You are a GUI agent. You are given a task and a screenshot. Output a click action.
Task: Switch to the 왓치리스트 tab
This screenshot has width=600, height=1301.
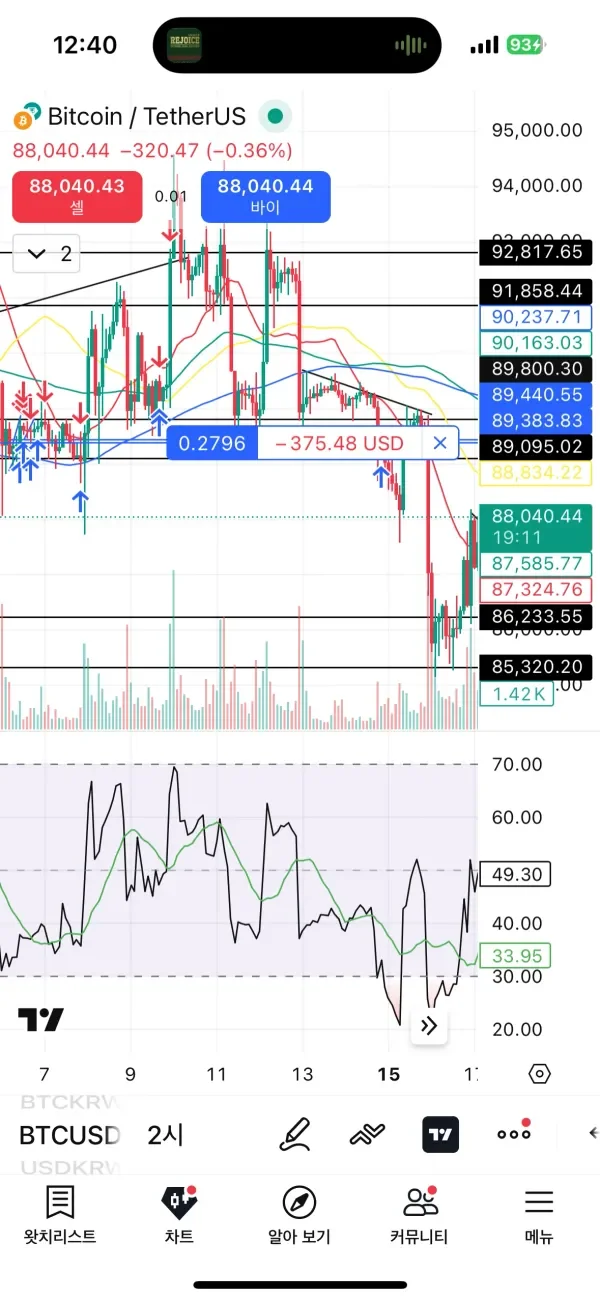tap(60, 1215)
